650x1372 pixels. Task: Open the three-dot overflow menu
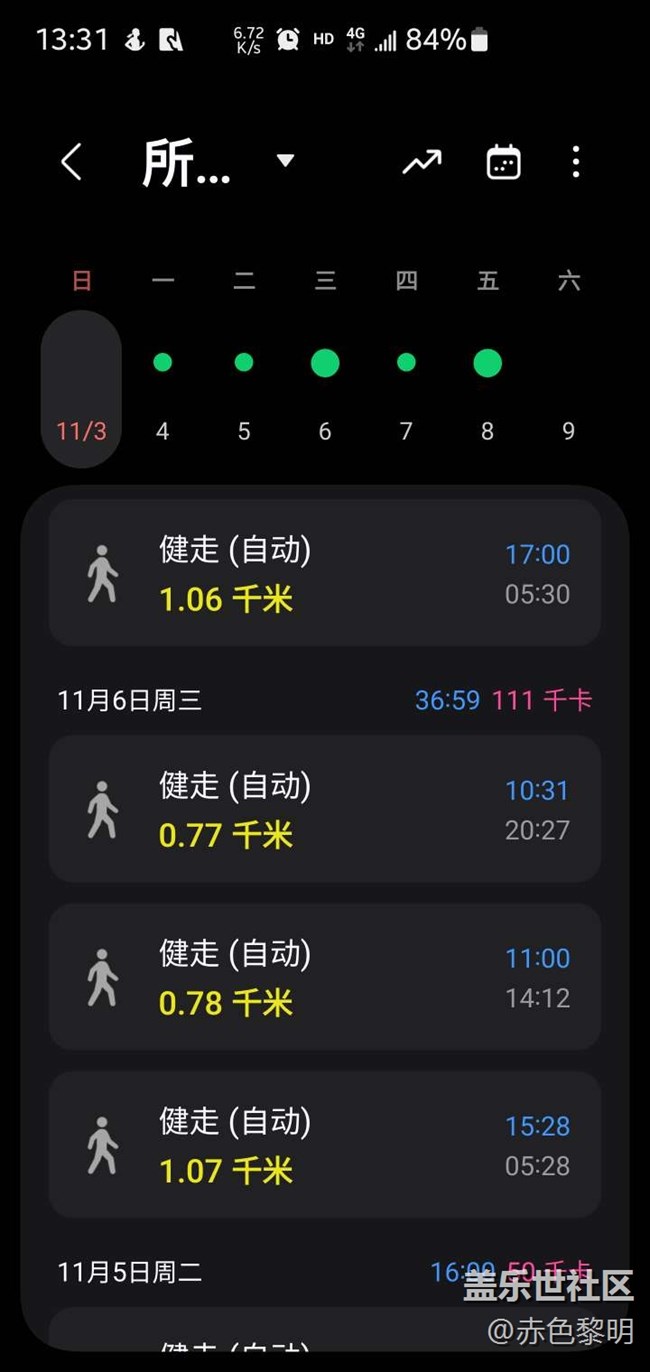click(575, 162)
